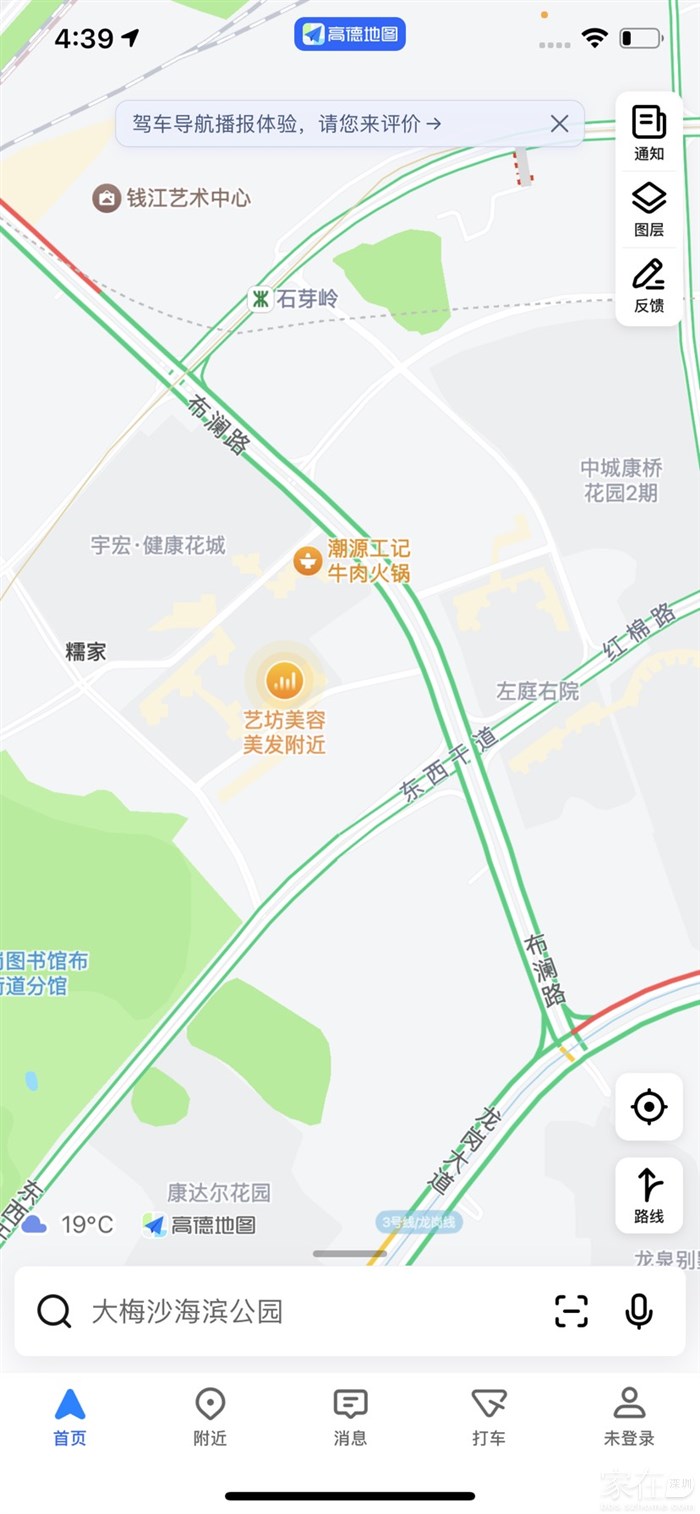Image resolution: width=700 pixels, height=1514 pixels.
Task: Open the scan code icon
Action: click(x=572, y=1311)
